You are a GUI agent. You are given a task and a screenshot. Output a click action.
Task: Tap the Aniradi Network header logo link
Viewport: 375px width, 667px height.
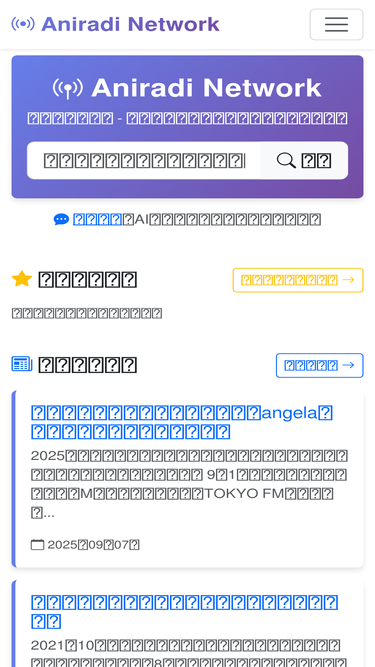(115, 24)
